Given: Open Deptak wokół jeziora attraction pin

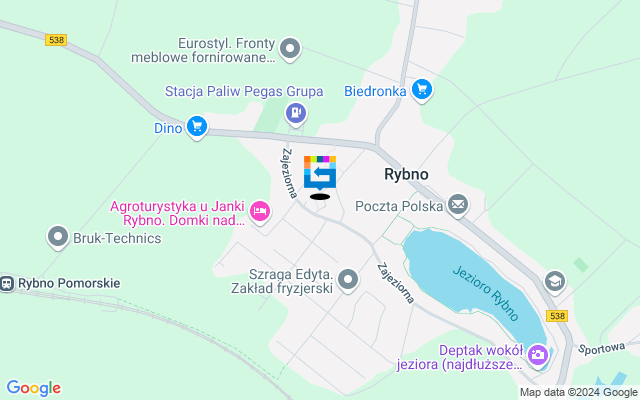Looking at the screenshot, I should [538, 355].
